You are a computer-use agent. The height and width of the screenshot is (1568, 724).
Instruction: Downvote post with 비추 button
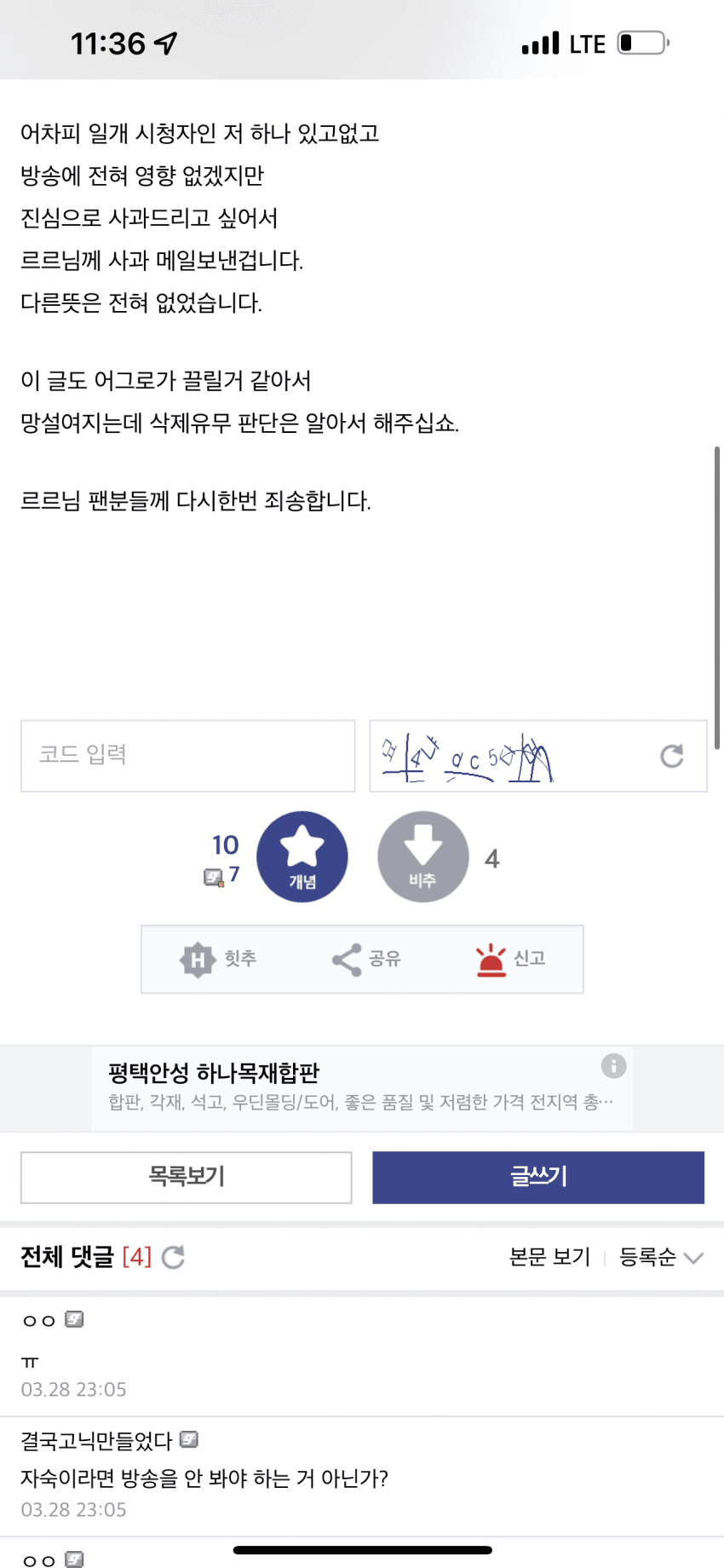point(423,856)
